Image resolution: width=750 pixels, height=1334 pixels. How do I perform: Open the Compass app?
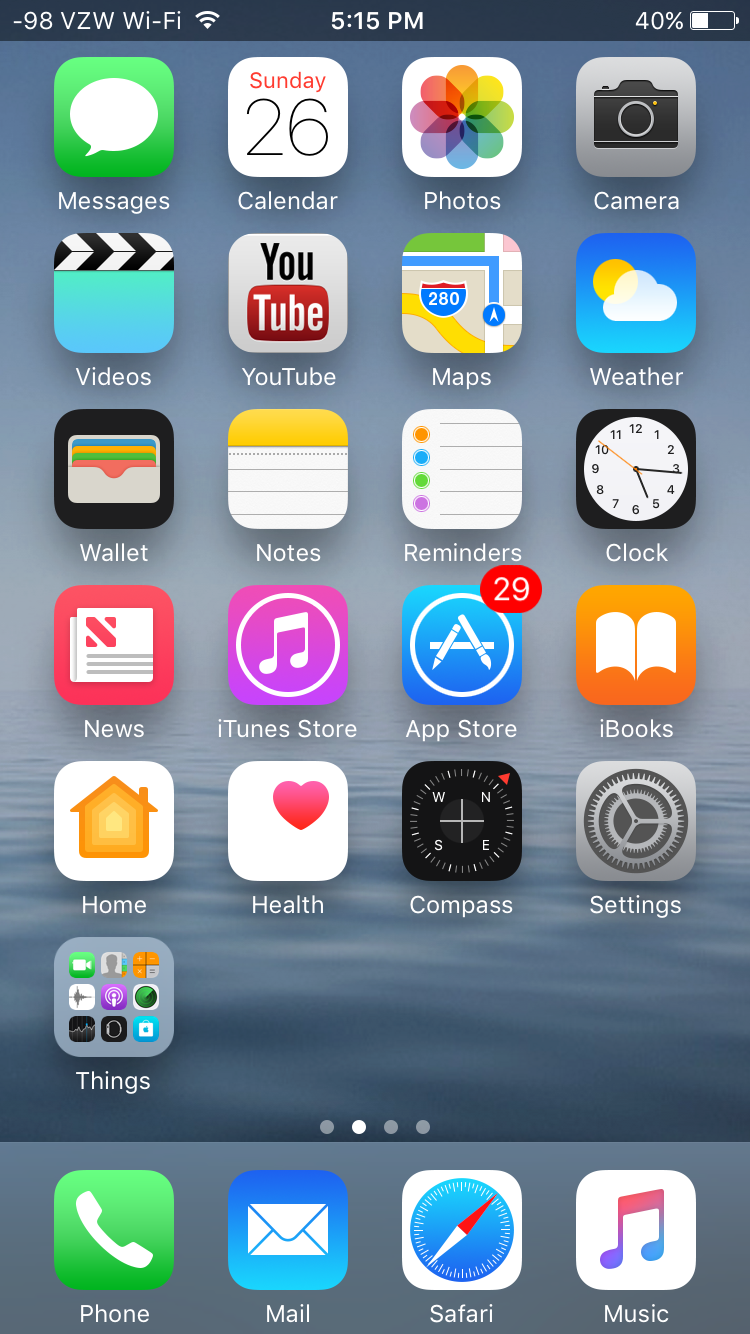point(462,821)
